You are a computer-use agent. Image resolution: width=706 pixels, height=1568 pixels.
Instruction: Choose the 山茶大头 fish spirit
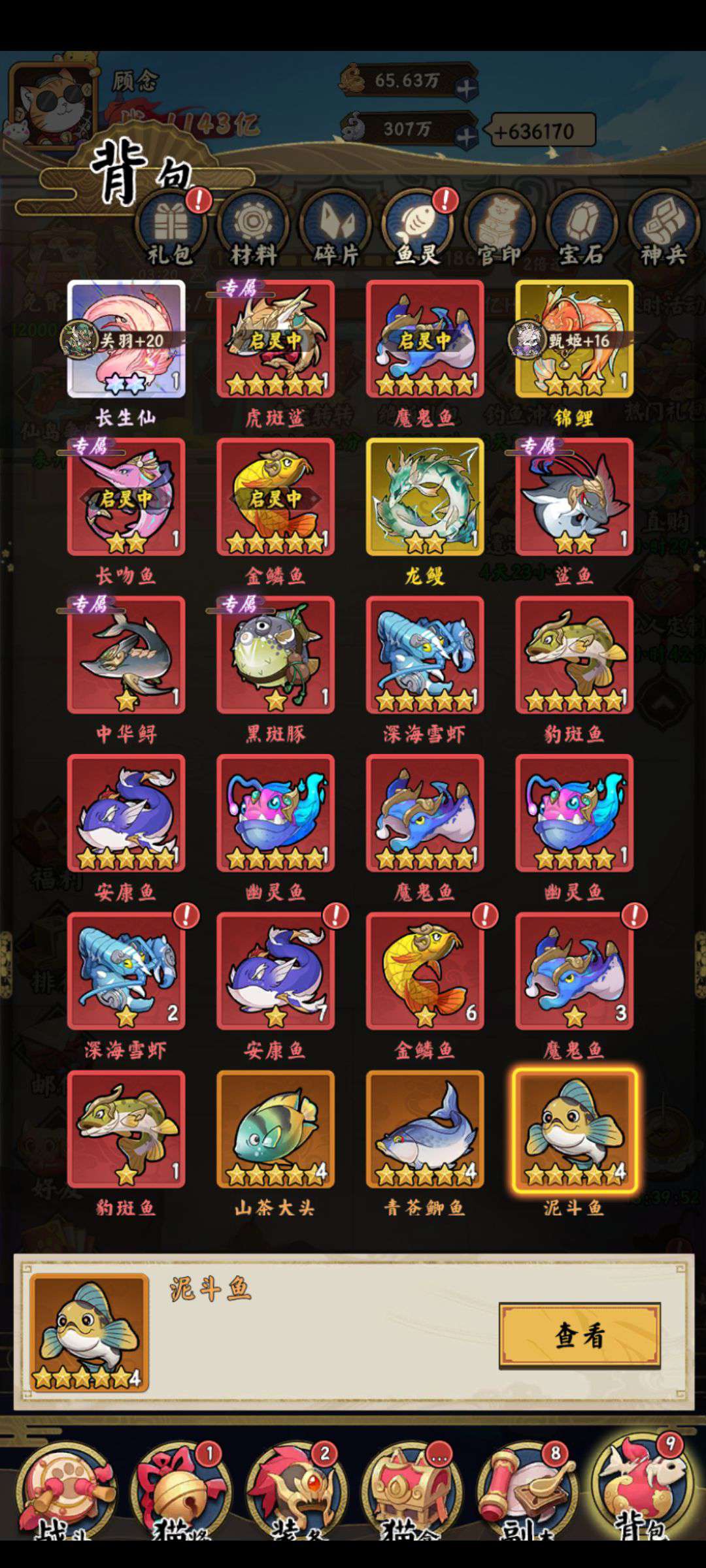pos(275,1130)
